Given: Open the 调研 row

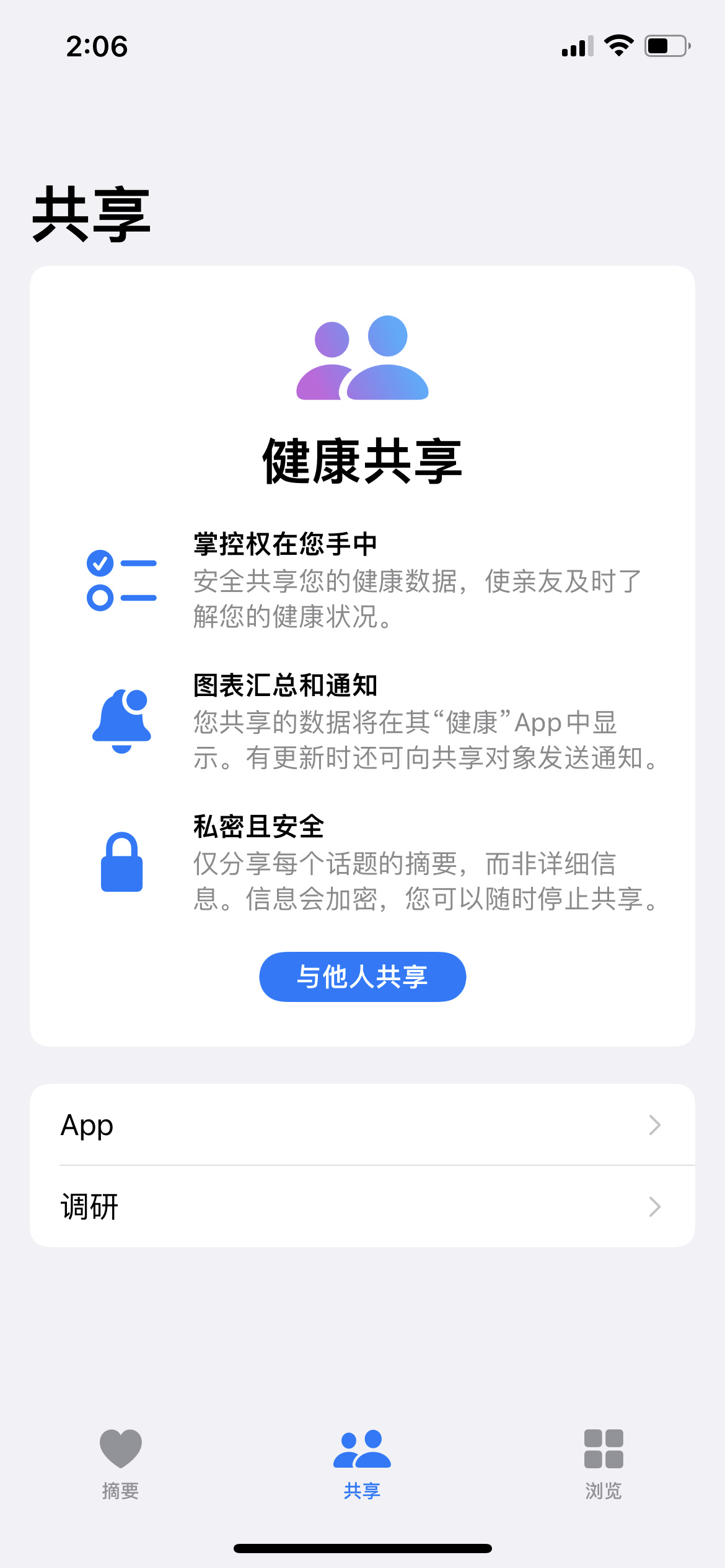Looking at the screenshot, I should click(362, 1206).
